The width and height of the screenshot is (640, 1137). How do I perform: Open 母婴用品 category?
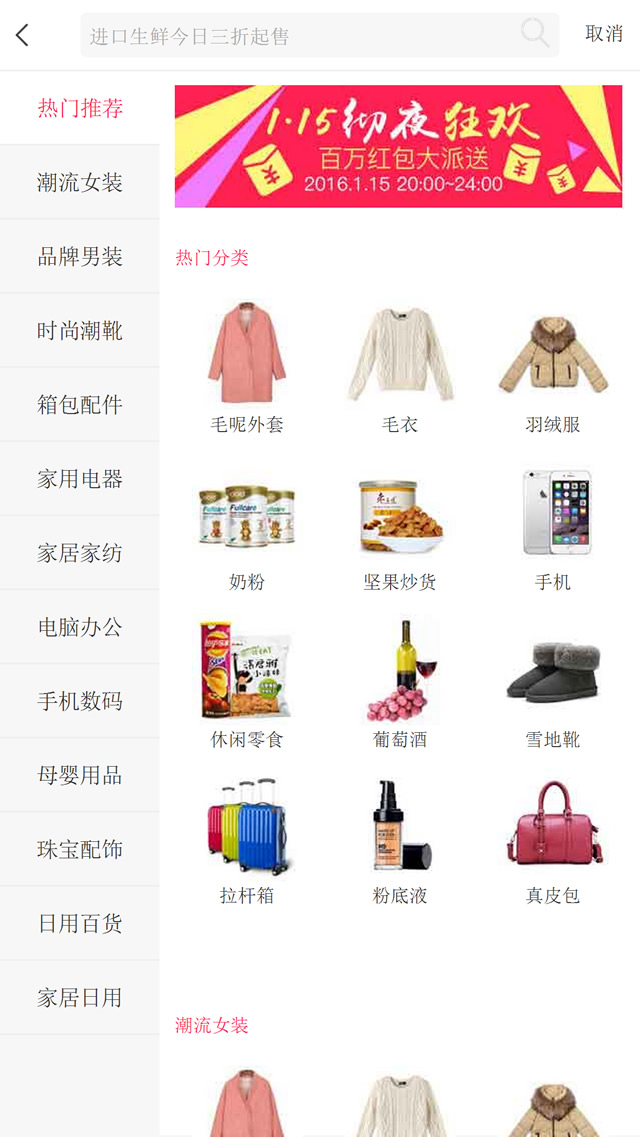tap(80, 774)
